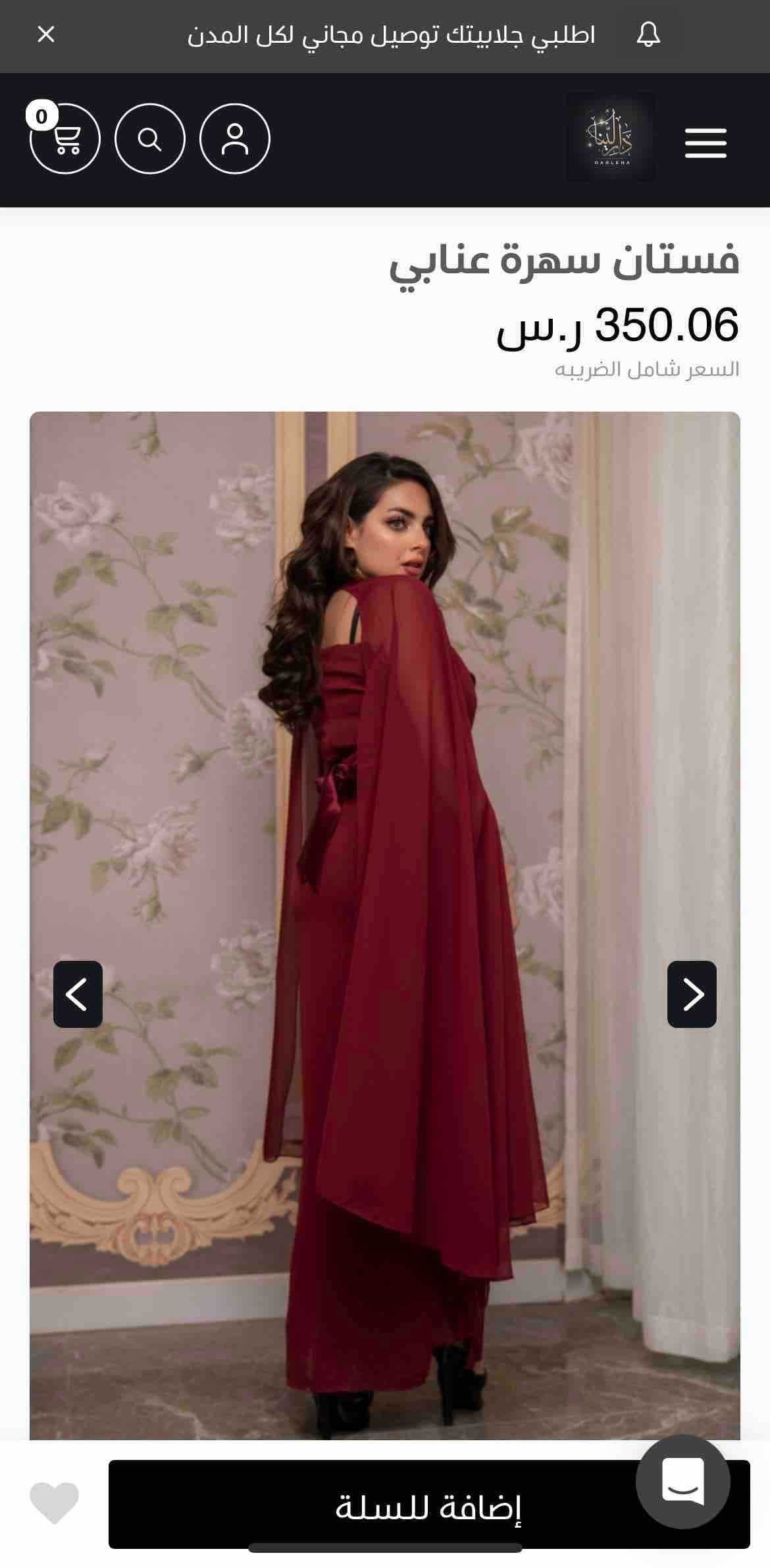
Task: Open the search icon
Action: [150, 139]
